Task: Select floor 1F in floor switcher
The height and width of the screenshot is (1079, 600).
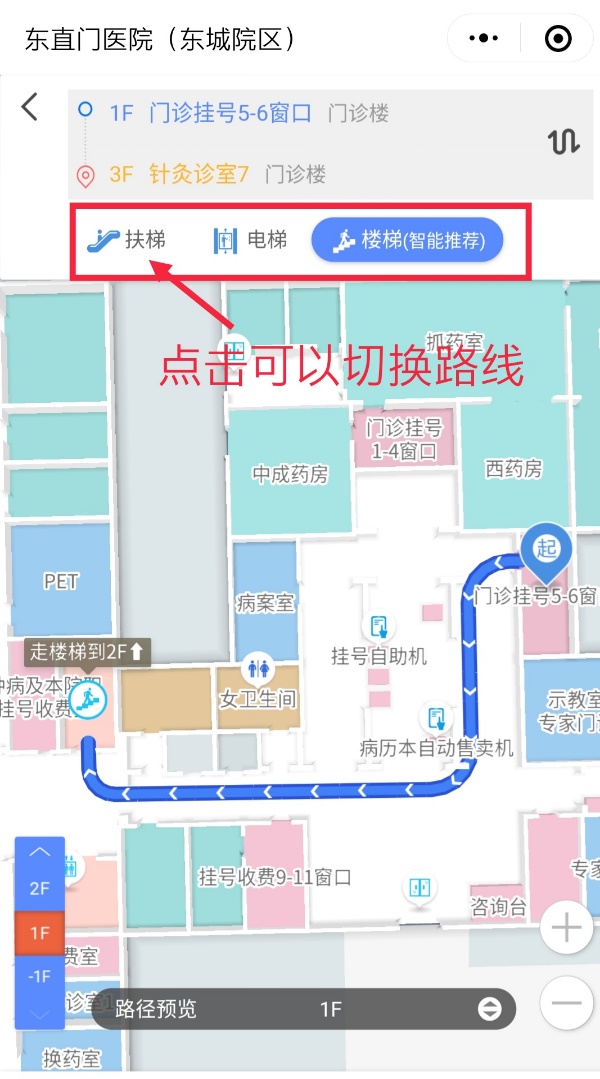Action: click(40, 934)
